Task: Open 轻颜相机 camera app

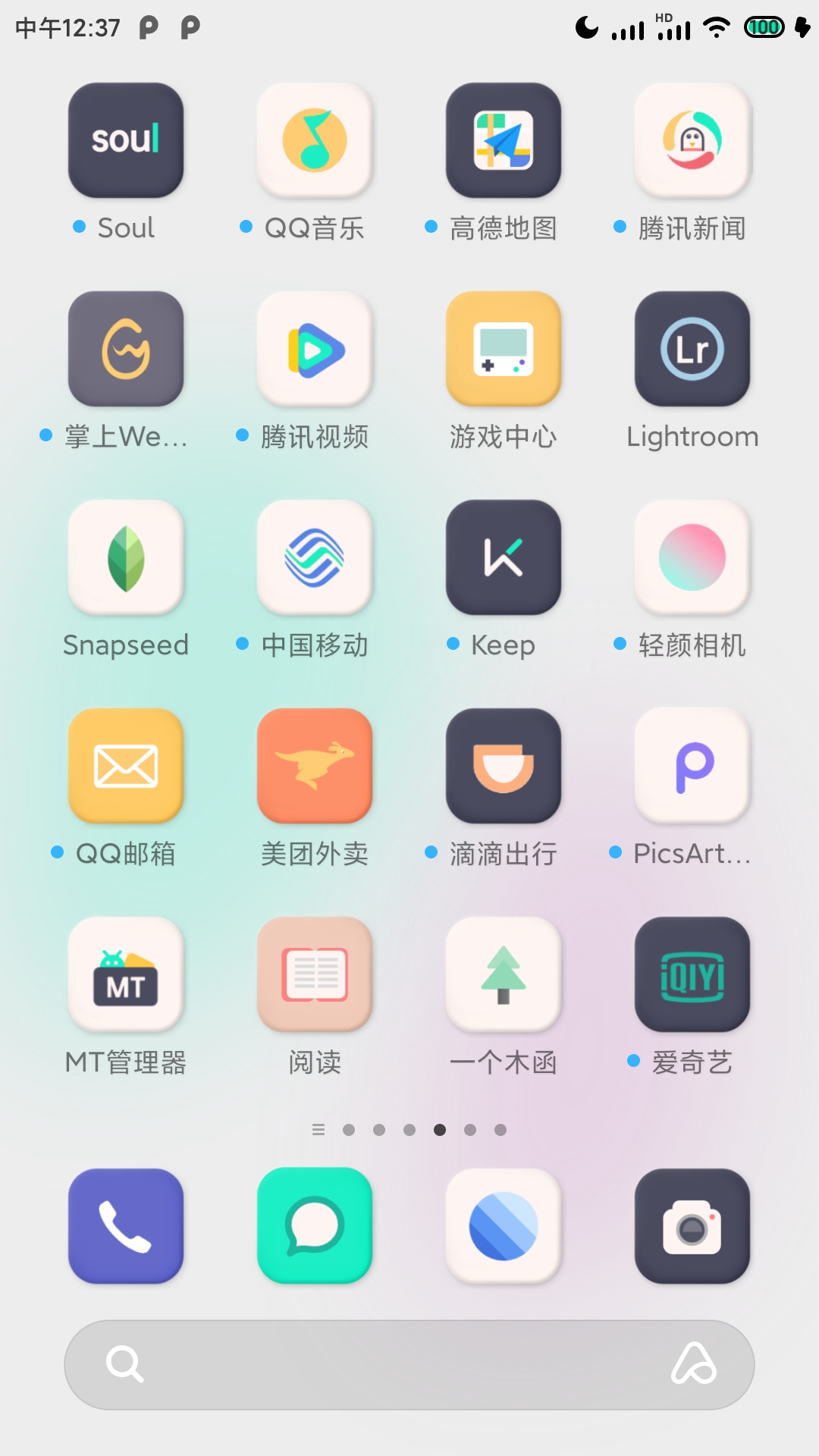Action: [x=692, y=557]
